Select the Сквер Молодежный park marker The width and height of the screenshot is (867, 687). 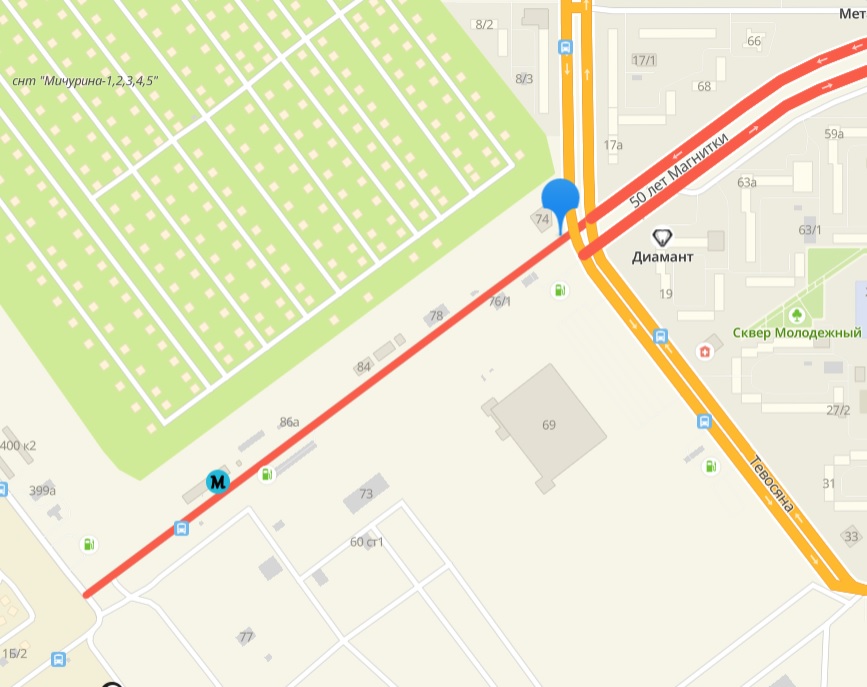798,312
